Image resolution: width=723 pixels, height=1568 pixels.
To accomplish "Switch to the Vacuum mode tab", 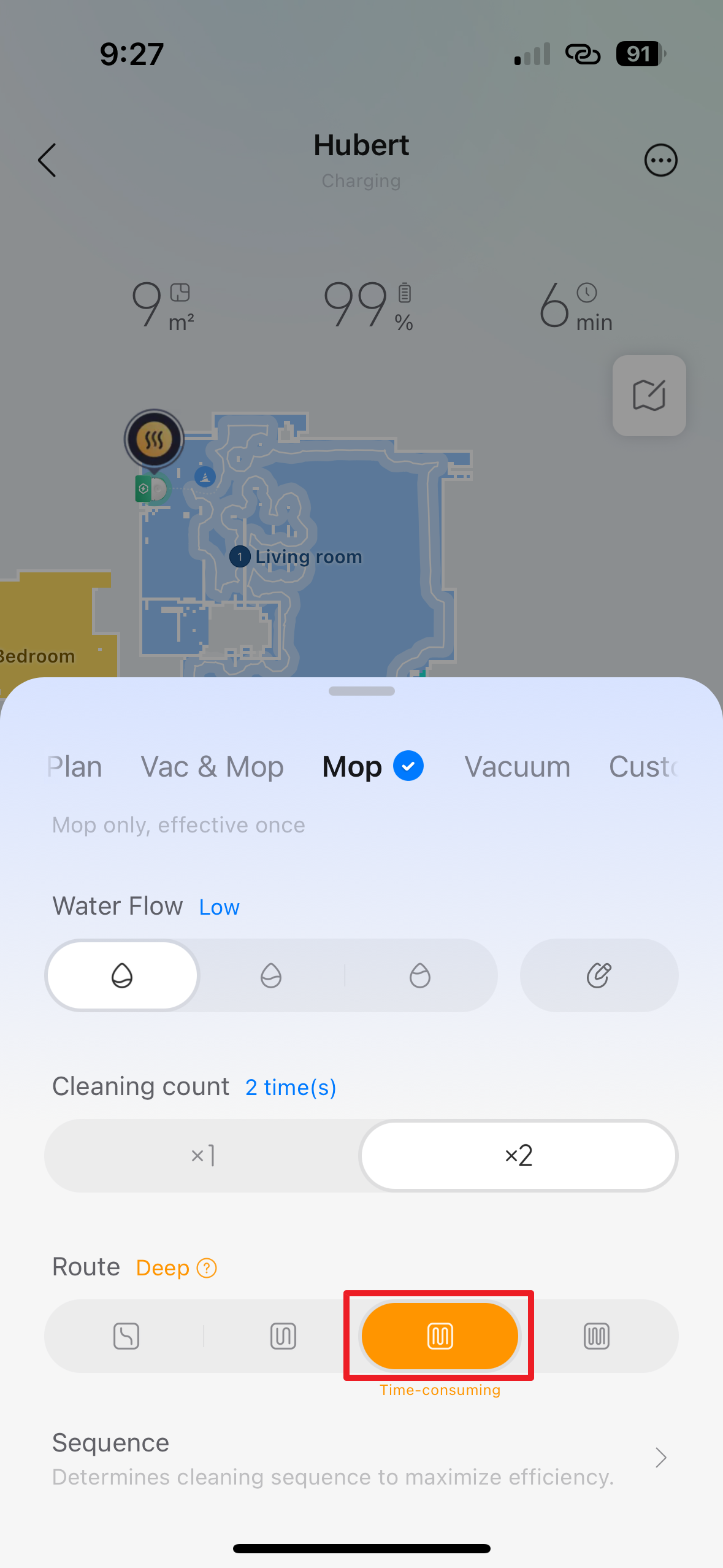I will click(x=517, y=767).
